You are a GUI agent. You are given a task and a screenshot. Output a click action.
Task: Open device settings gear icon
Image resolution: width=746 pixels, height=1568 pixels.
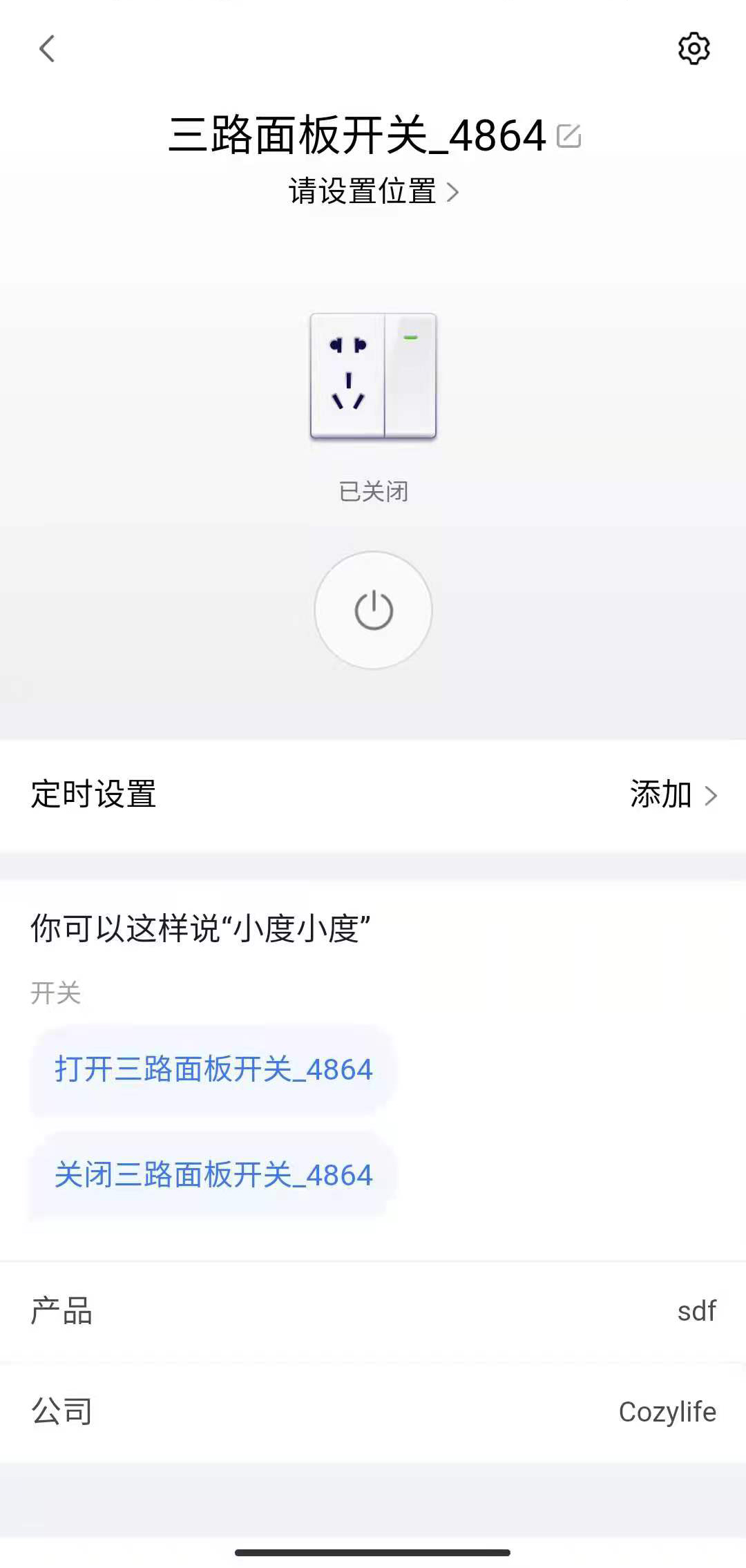click(x=694, y=48)
